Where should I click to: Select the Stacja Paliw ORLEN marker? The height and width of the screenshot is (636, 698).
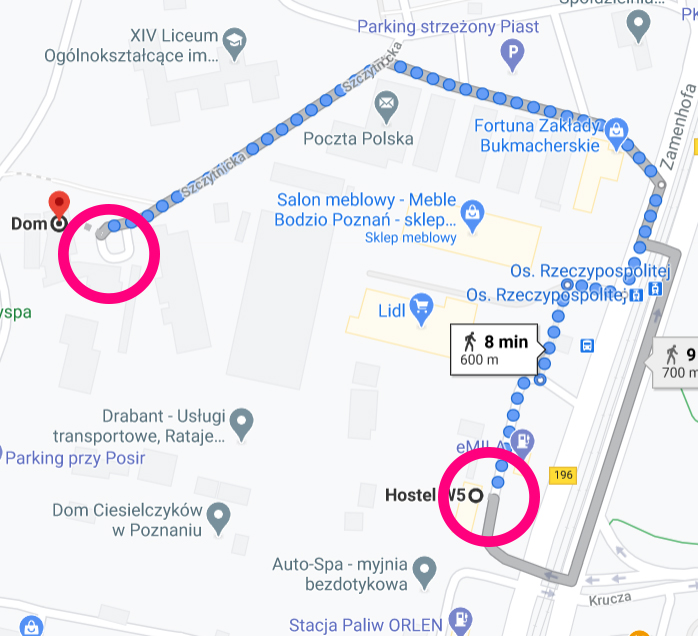pos(460,620)
